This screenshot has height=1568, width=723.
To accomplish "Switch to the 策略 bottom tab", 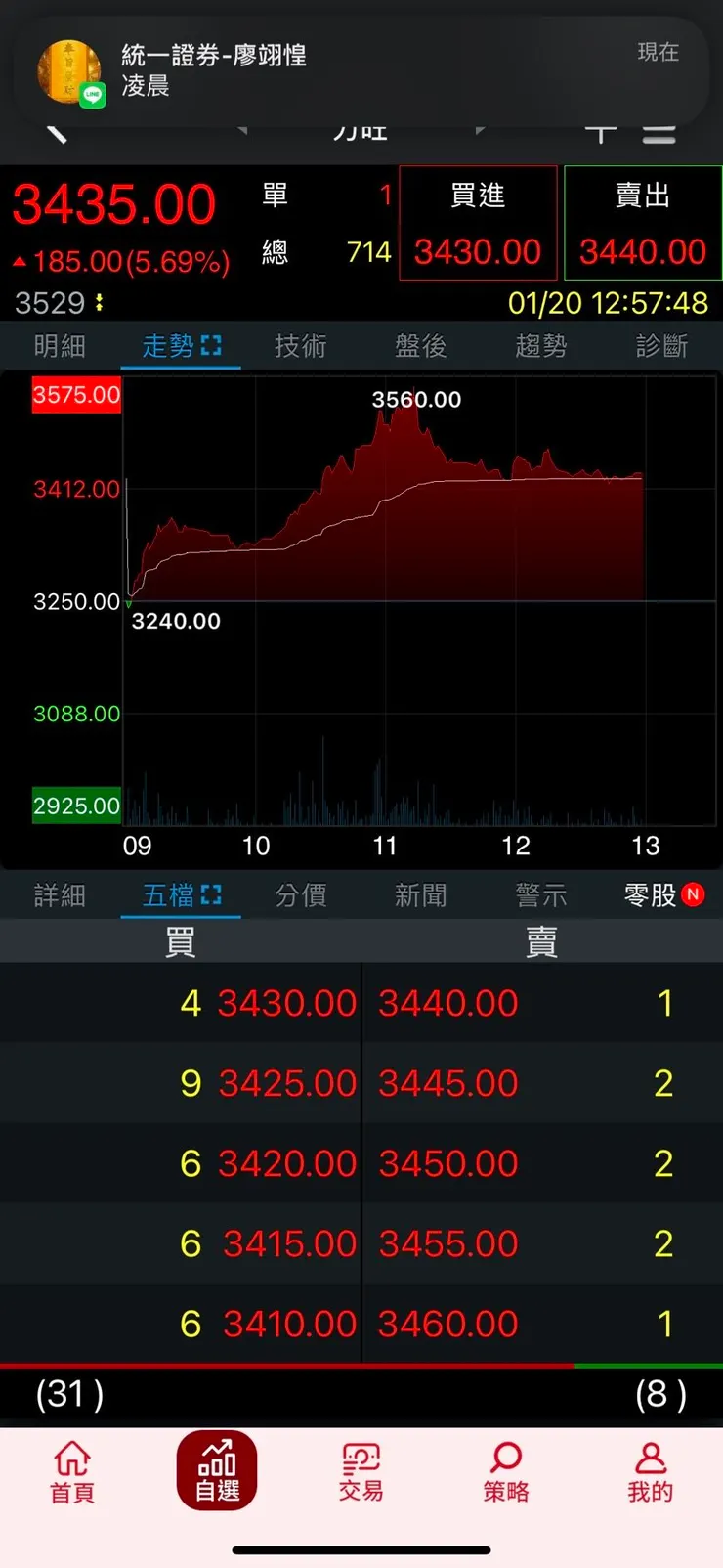I will tap(505, 1471).
